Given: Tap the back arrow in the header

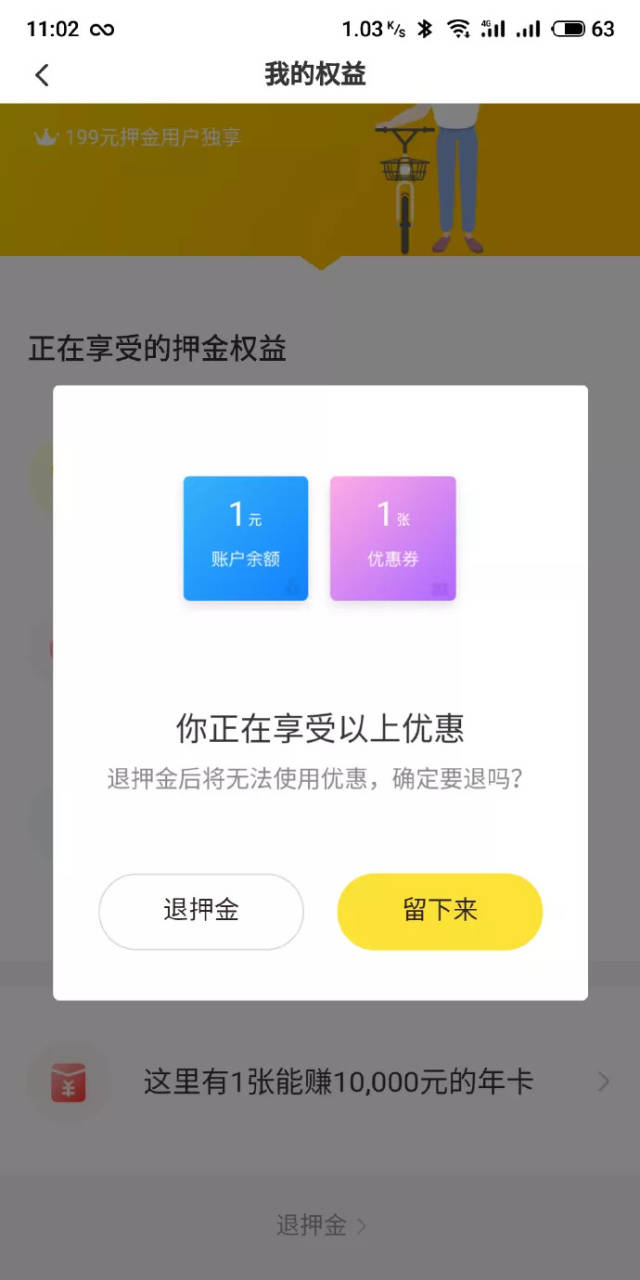Looking at the screenshot, I should 42,75.
